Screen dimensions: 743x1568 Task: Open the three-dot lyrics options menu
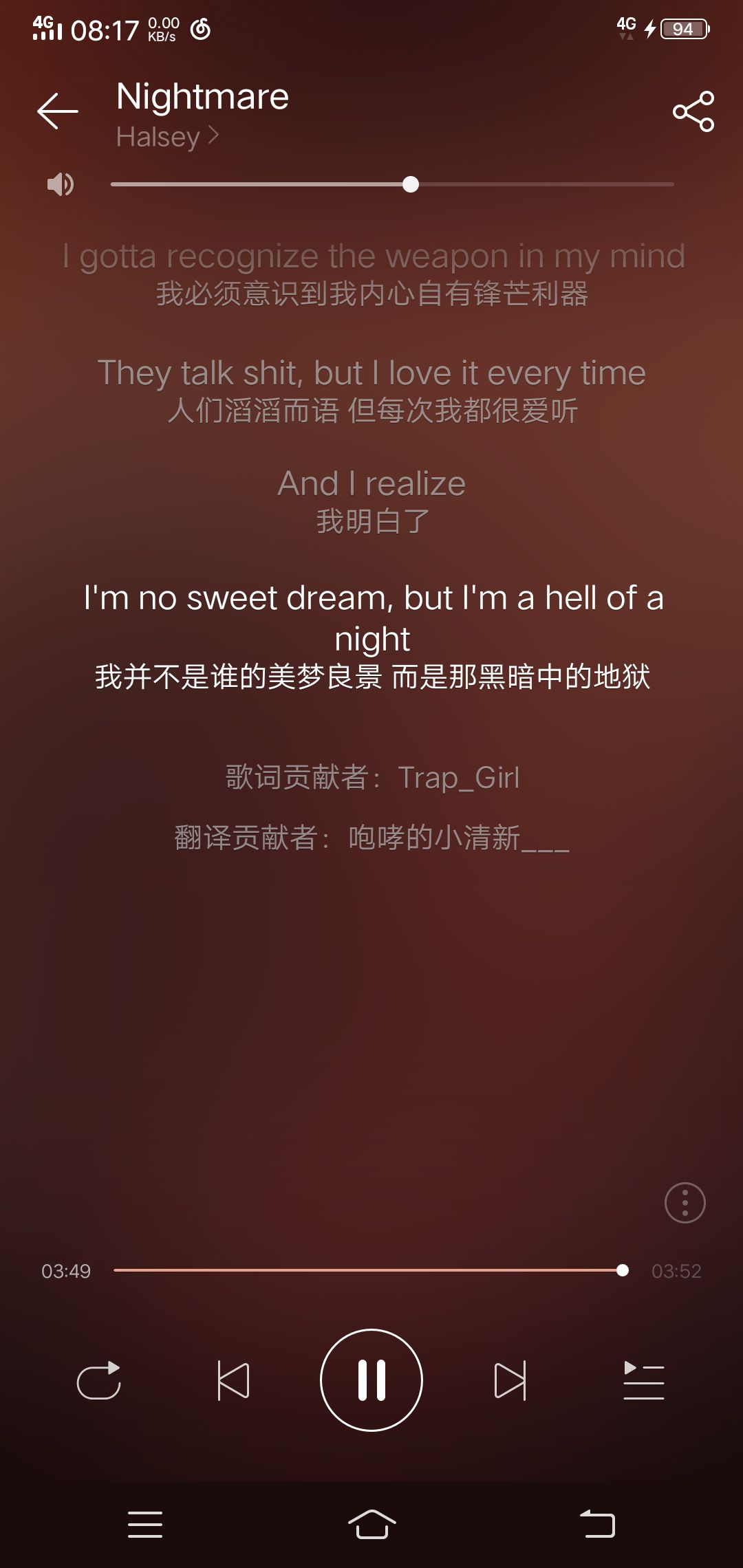(685, 1203)
